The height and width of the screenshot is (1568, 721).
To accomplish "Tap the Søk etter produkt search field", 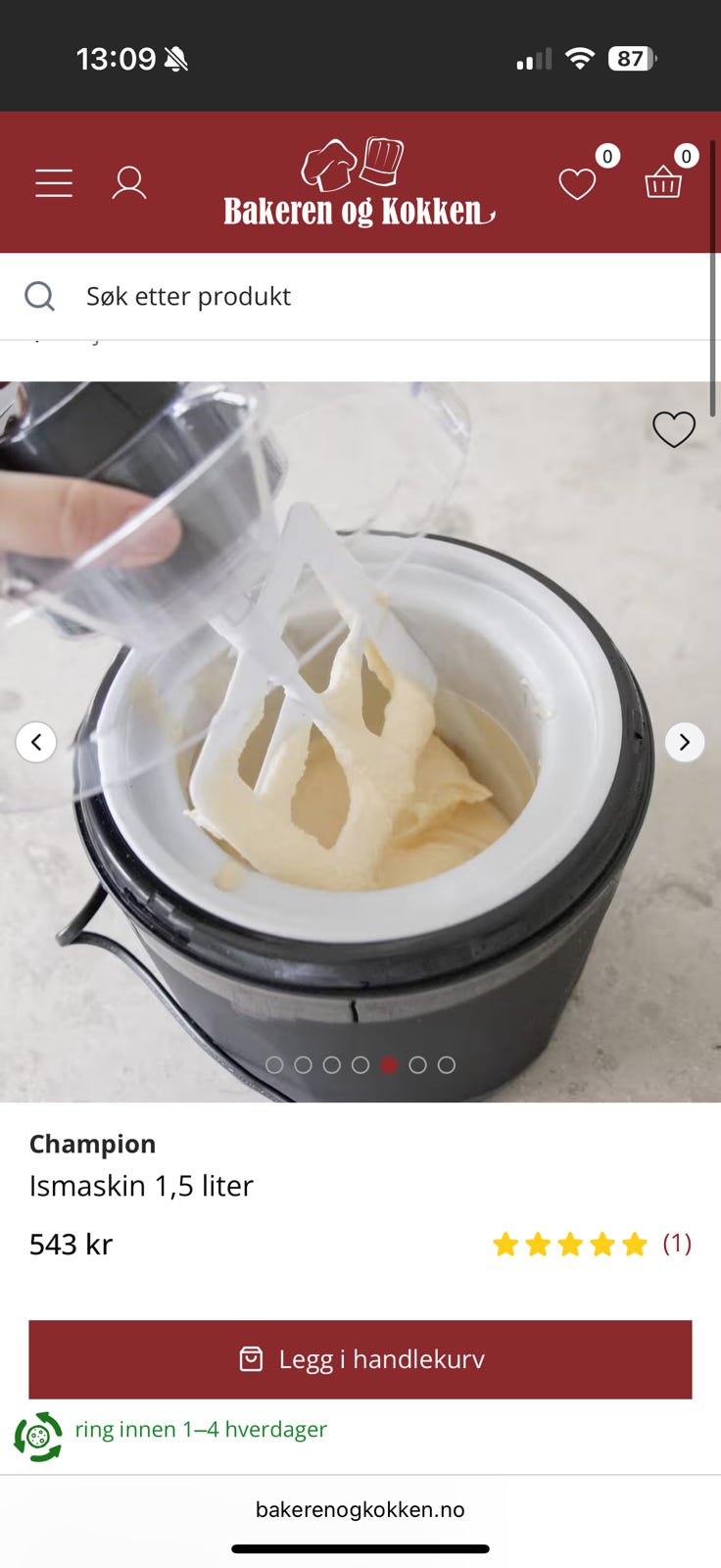I will point(372,296).
